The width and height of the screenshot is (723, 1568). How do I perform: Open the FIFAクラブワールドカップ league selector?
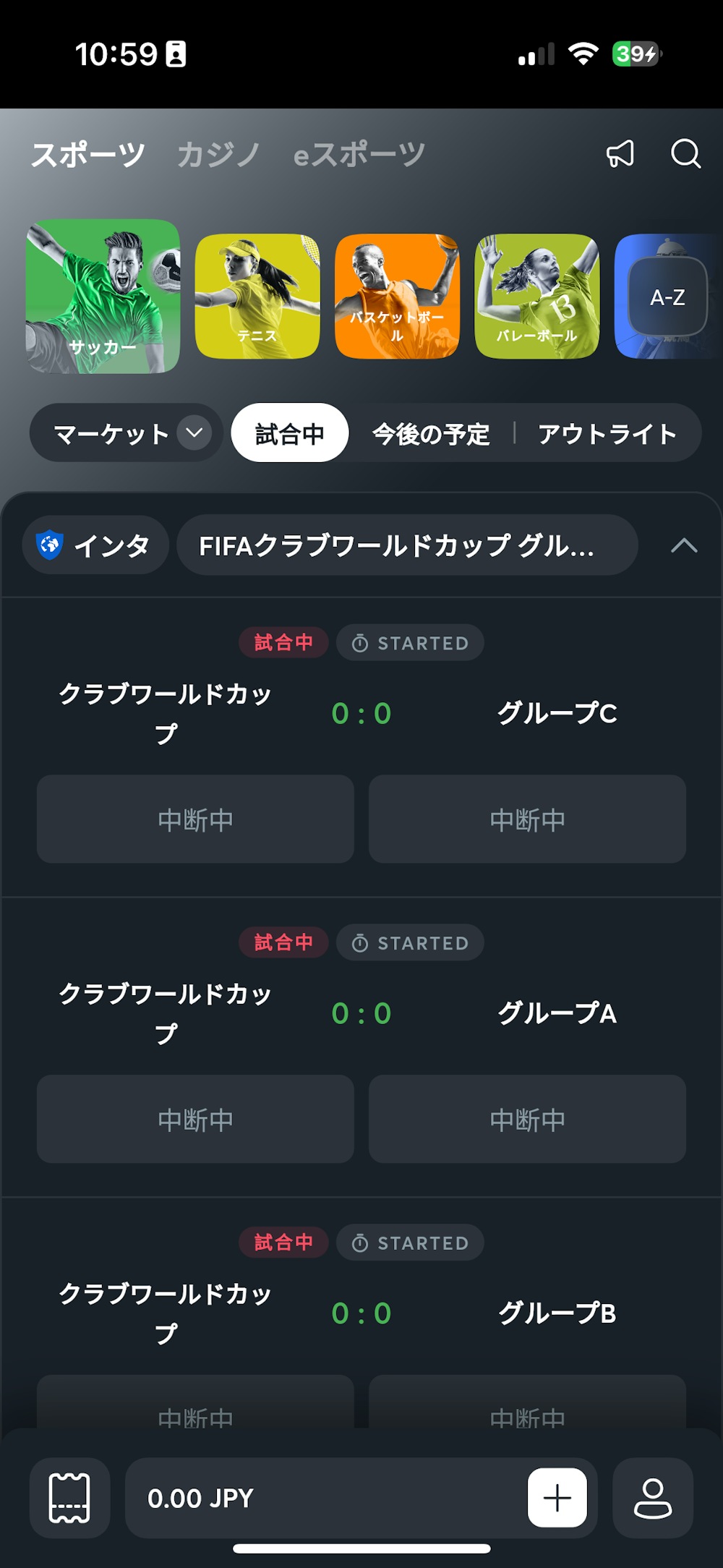406,546
